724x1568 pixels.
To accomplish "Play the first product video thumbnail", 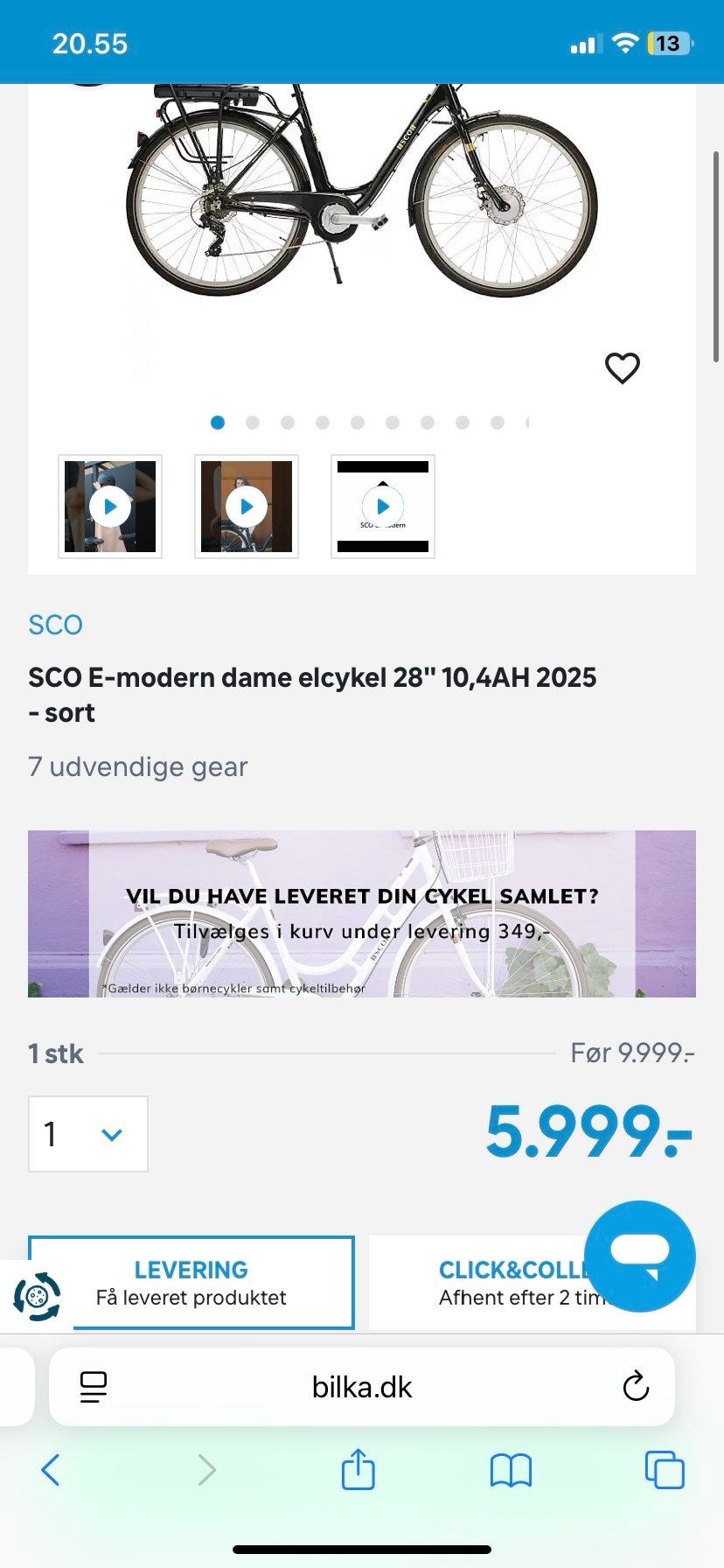I will coord(109,506).
